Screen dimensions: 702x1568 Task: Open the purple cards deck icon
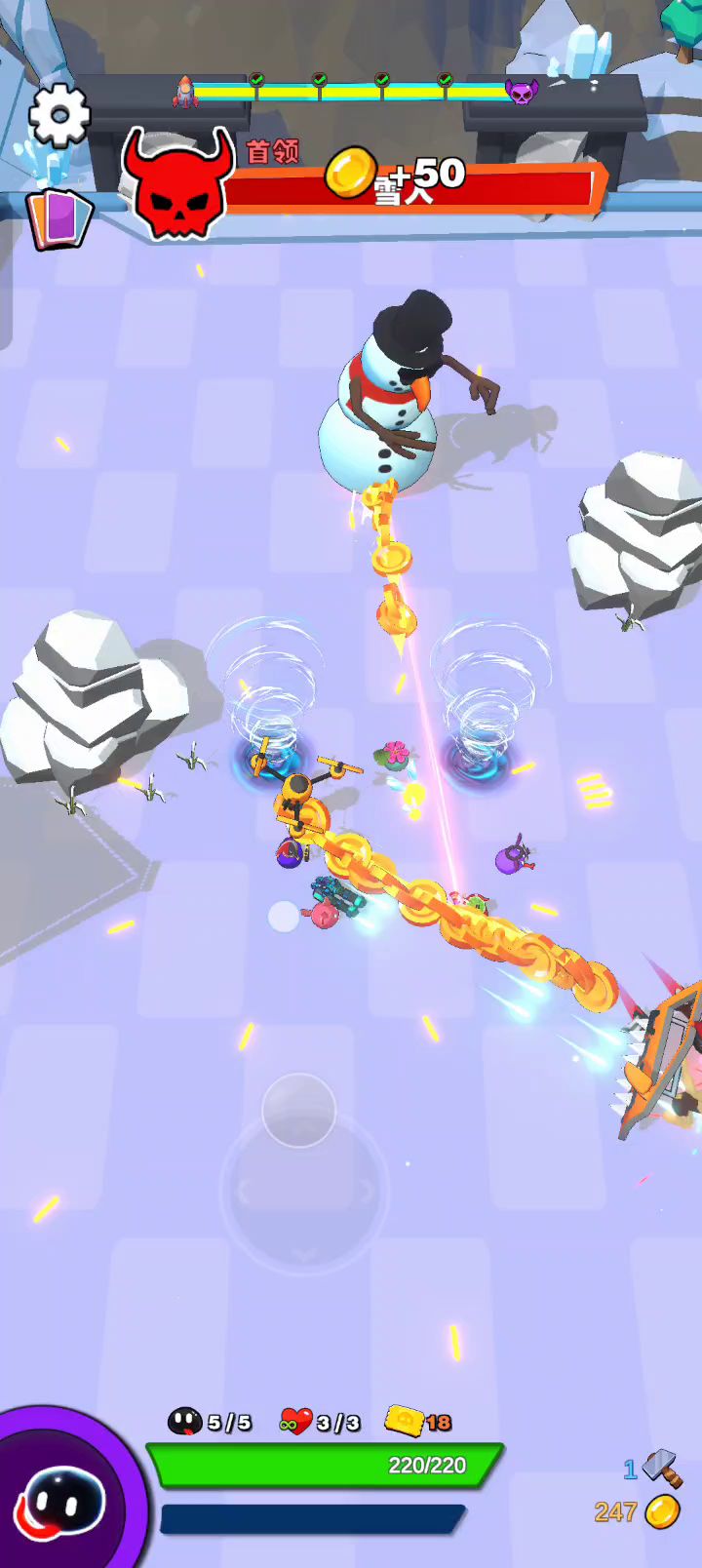pos(60,218)
